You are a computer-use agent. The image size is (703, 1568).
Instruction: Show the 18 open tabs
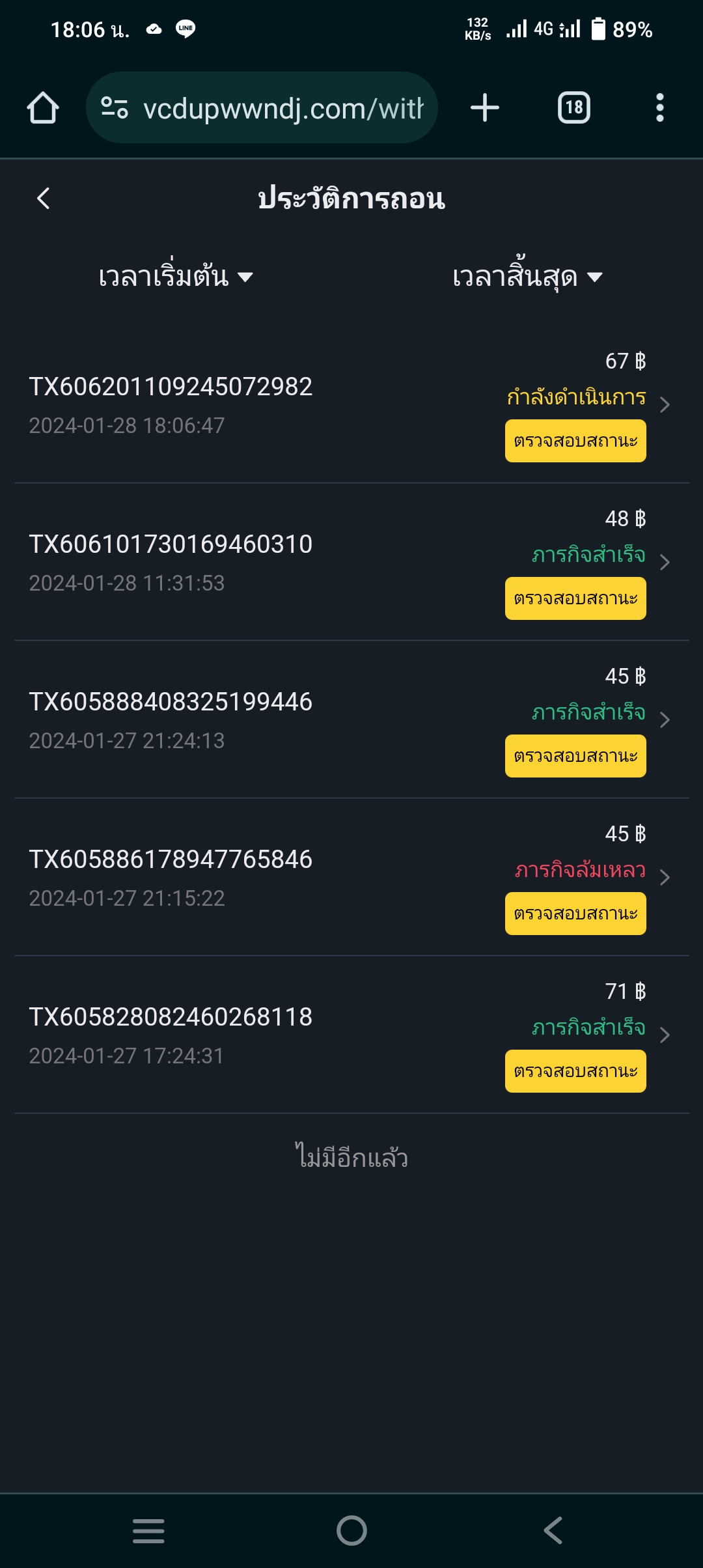coord(574,107)
